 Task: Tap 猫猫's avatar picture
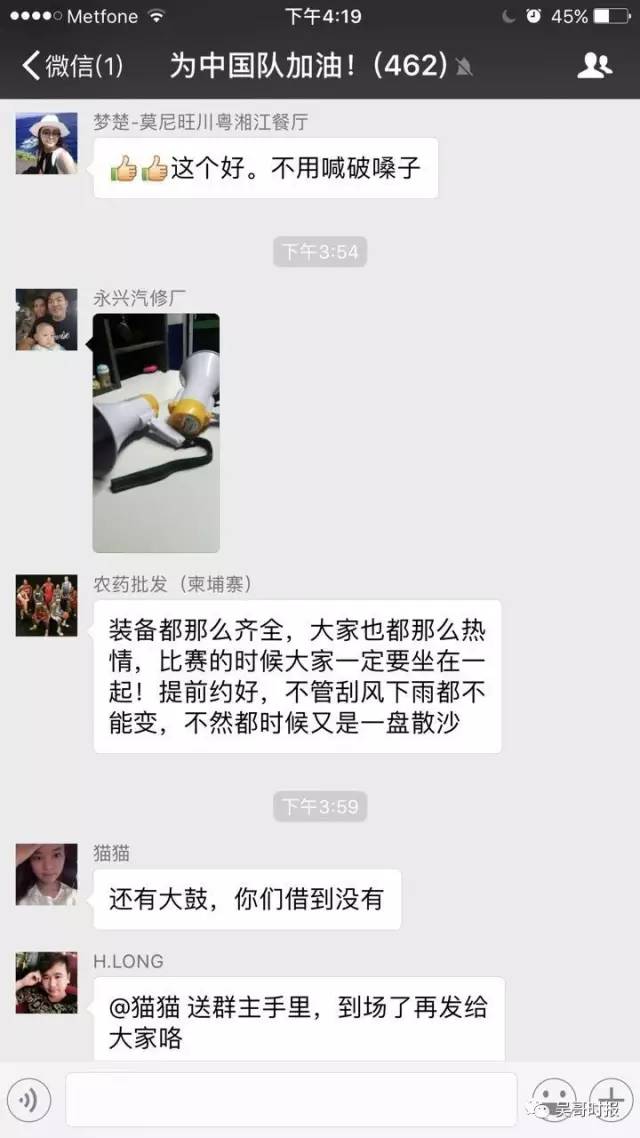coord(46,874)
